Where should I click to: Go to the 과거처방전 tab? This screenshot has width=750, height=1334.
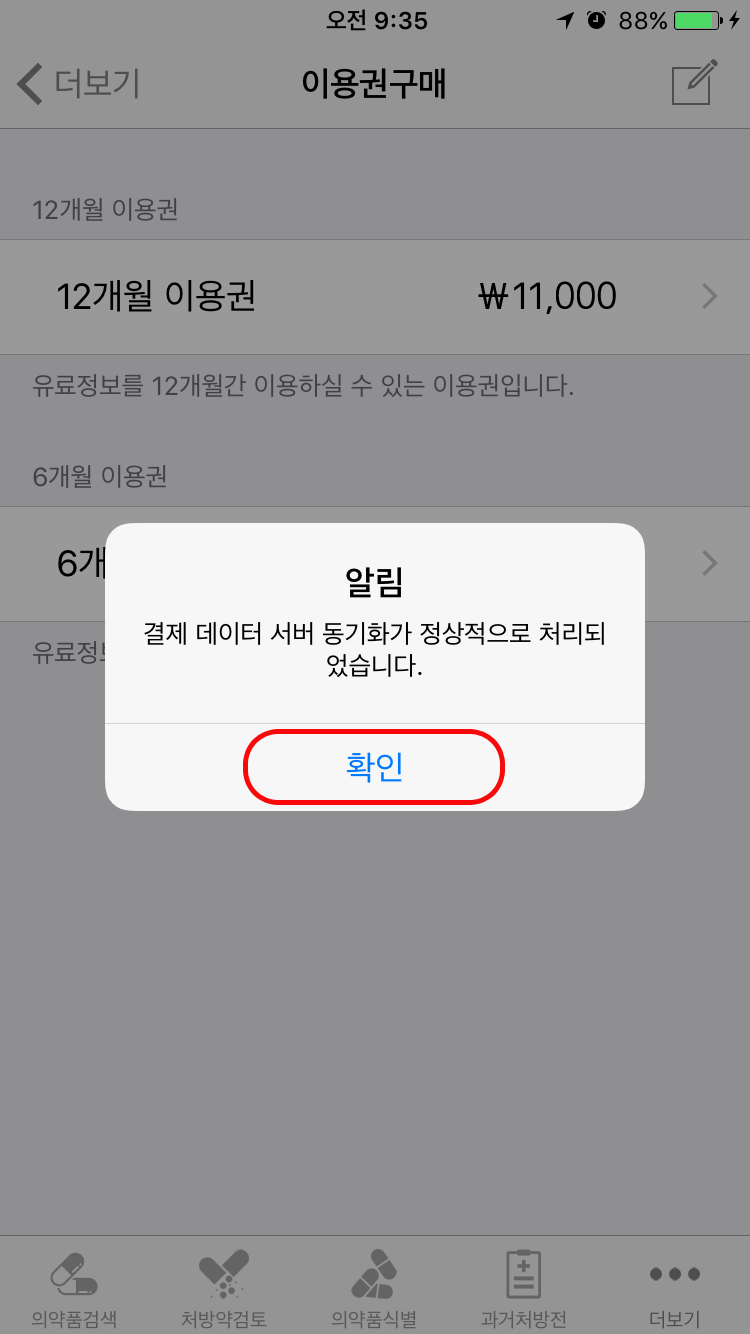click(x=524, y=1286)
